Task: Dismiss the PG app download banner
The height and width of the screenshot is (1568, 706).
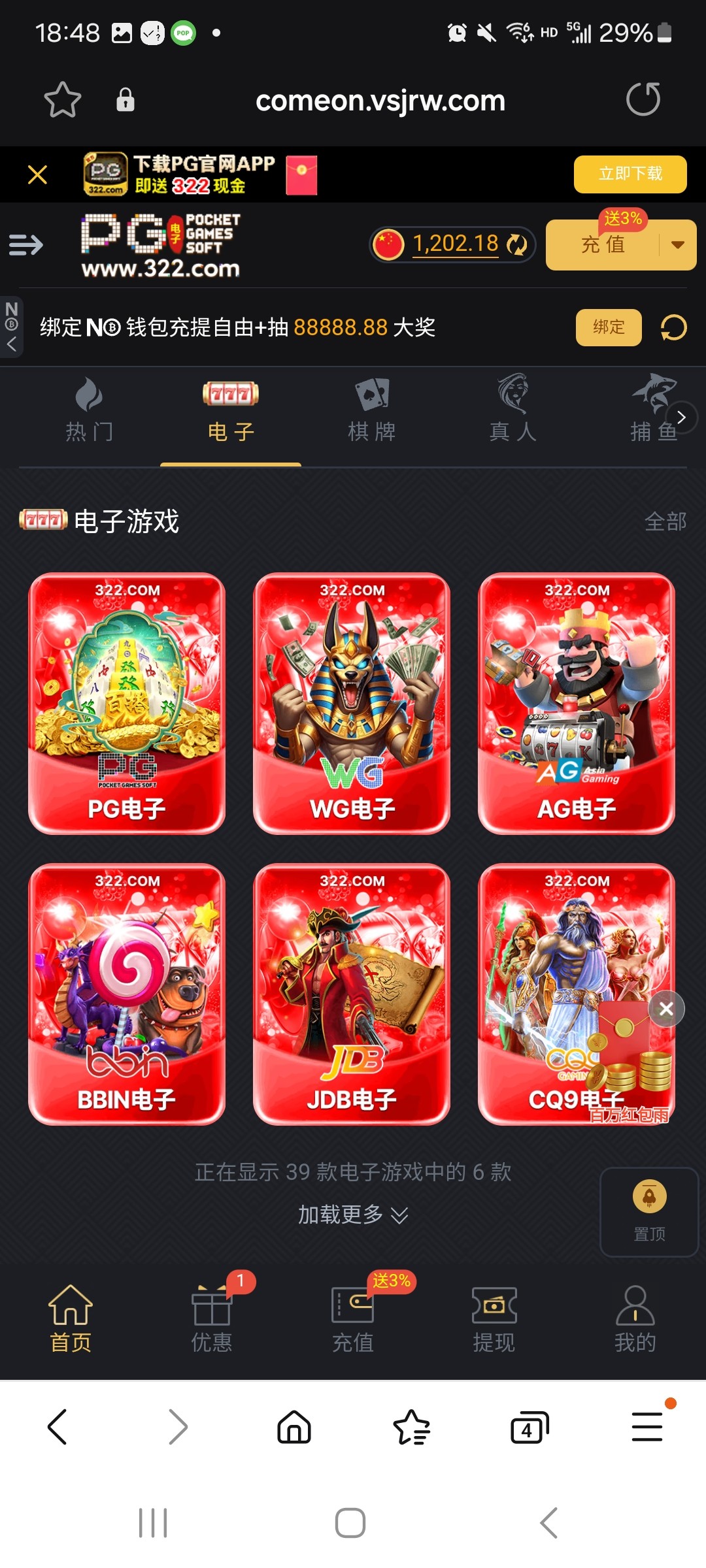Action: click(38, 174)
